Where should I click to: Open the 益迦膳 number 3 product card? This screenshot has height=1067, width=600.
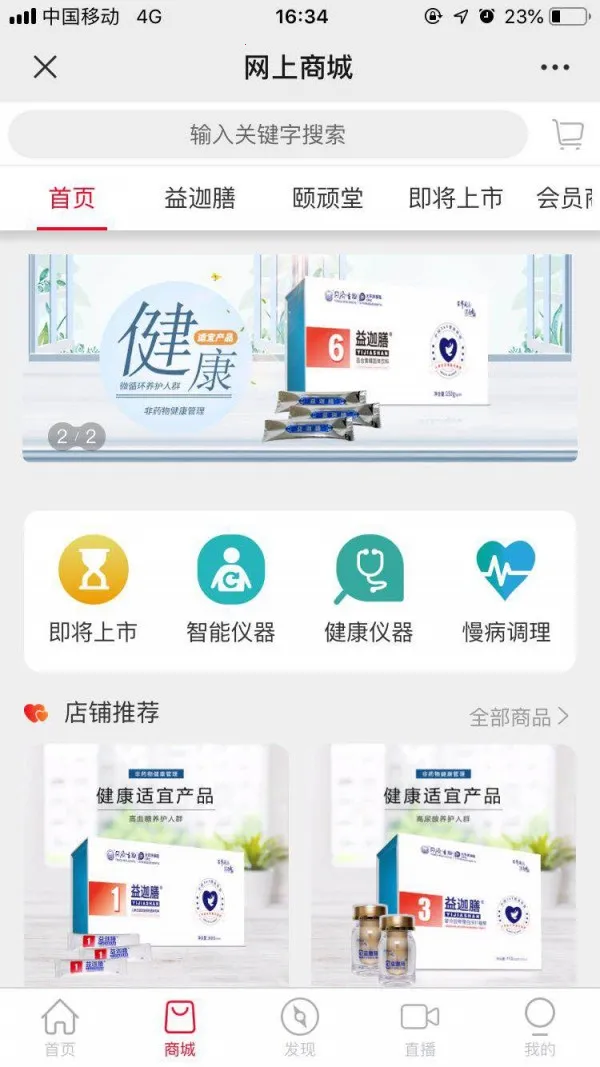(443, 865)
